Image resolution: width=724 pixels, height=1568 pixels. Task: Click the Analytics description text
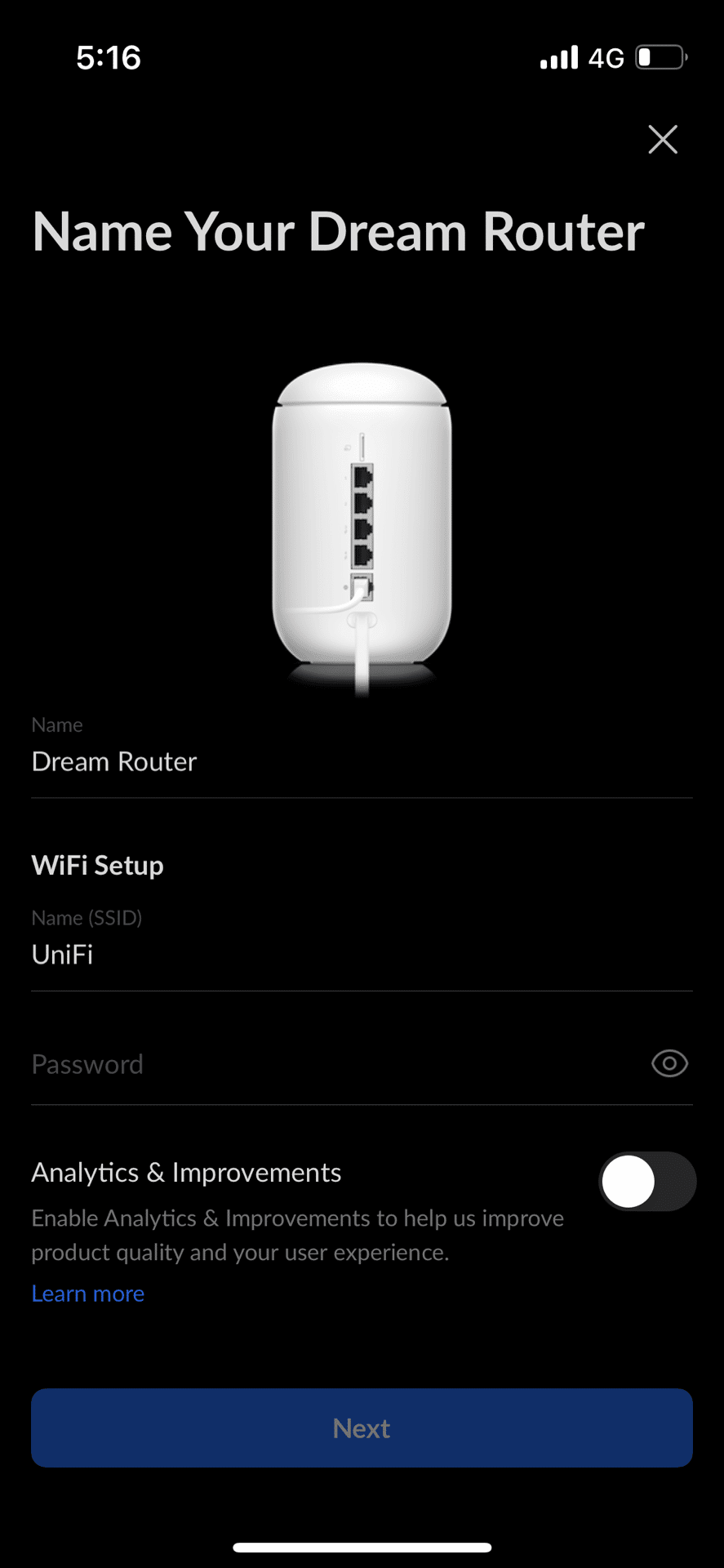point(297,1235)
